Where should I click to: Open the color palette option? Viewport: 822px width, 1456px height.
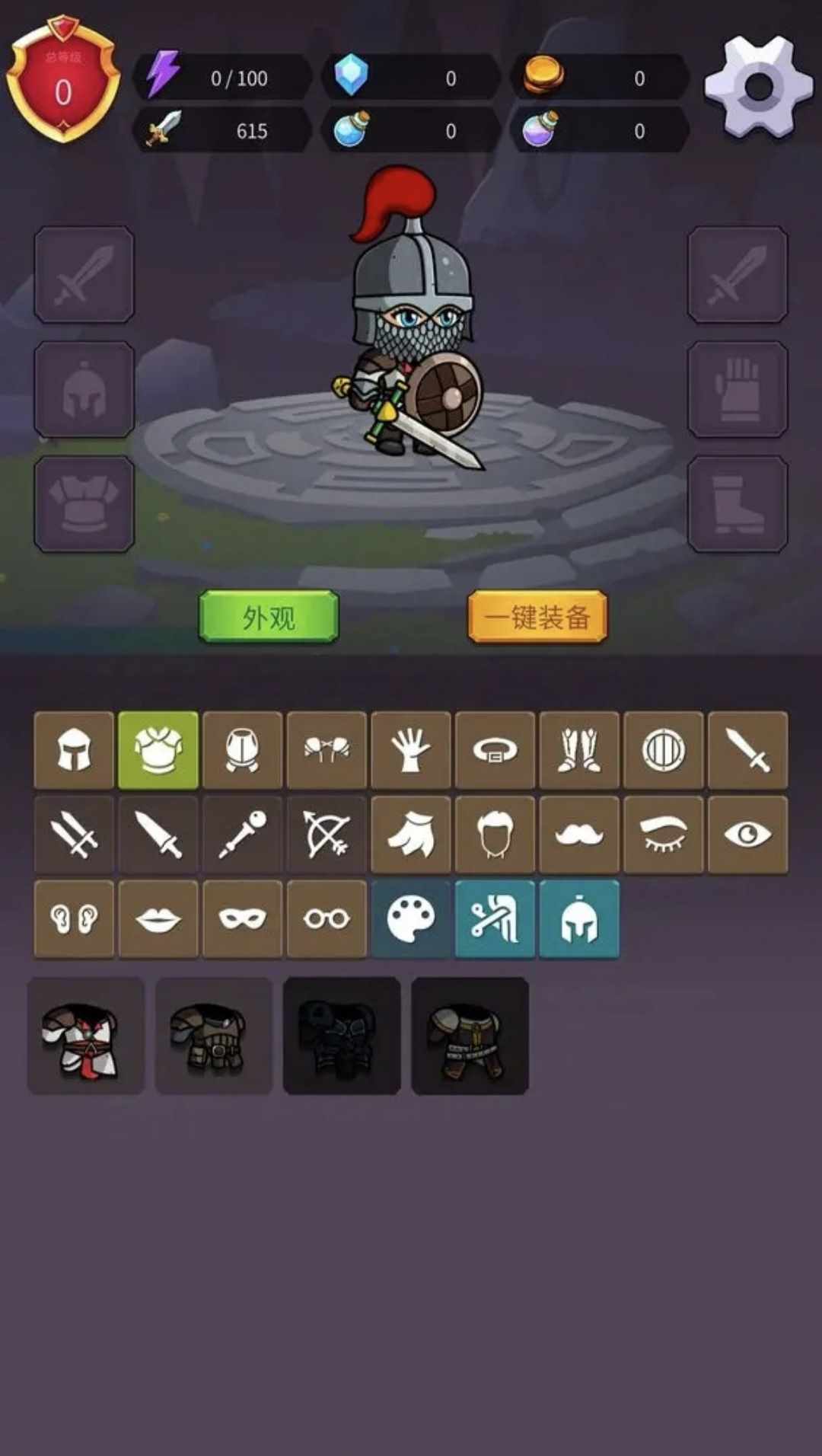[411, 919]
